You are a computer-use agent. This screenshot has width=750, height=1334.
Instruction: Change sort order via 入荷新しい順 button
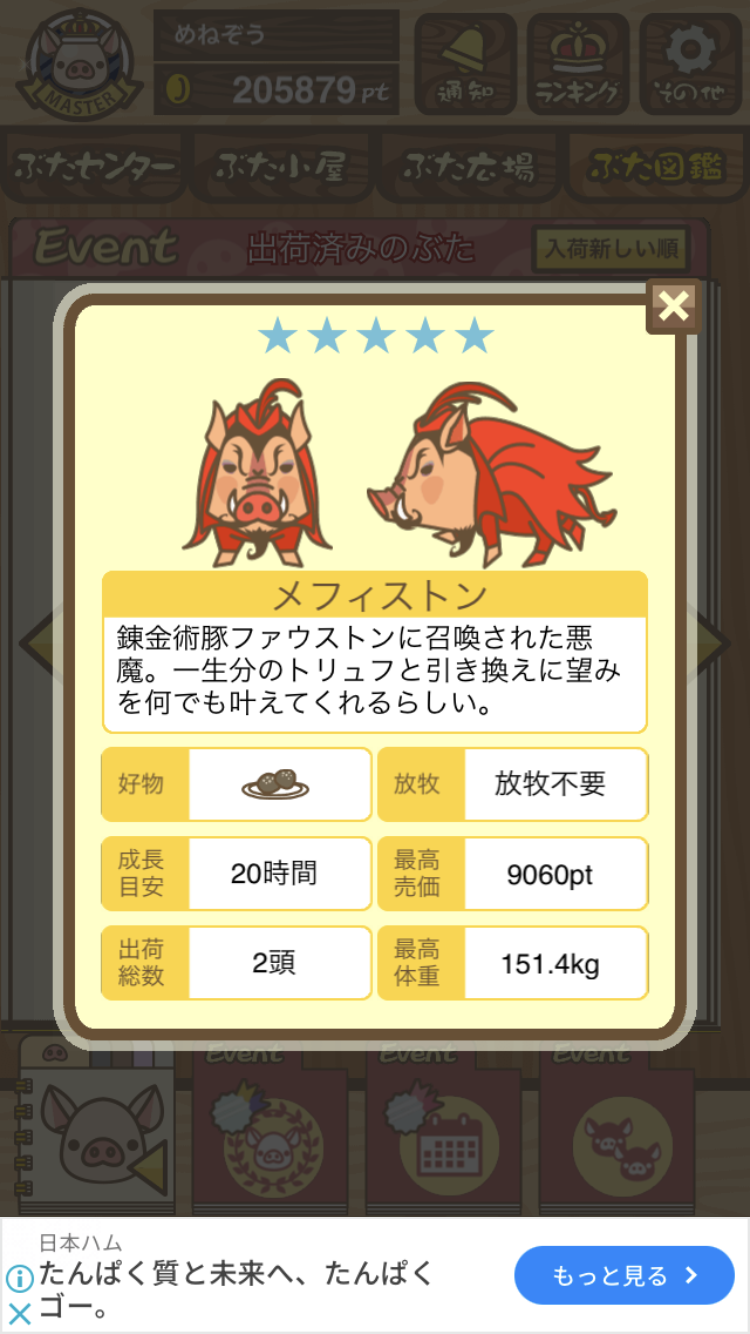tap(611, 249)
